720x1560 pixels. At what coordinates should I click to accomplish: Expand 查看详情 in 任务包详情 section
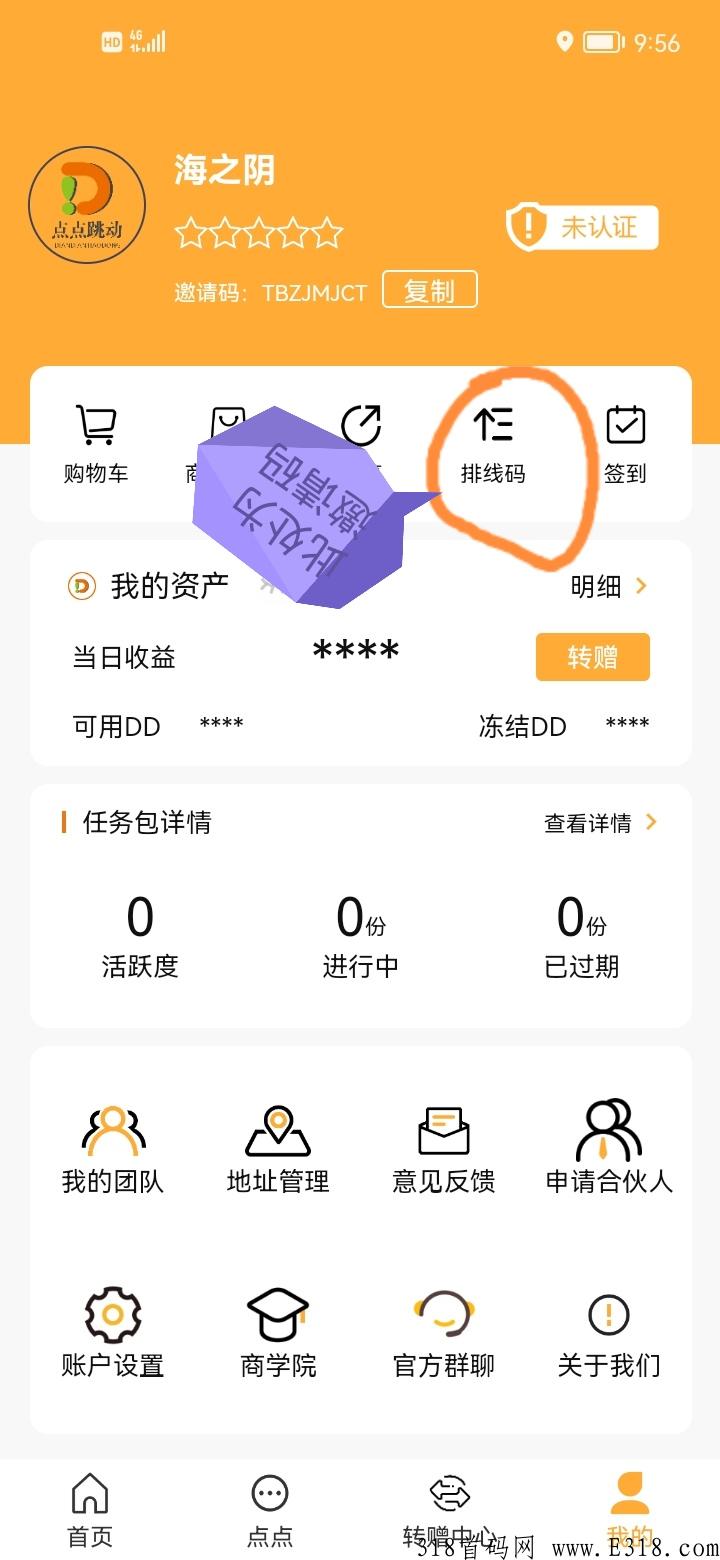pyautogui.click(x=597, y=822)
